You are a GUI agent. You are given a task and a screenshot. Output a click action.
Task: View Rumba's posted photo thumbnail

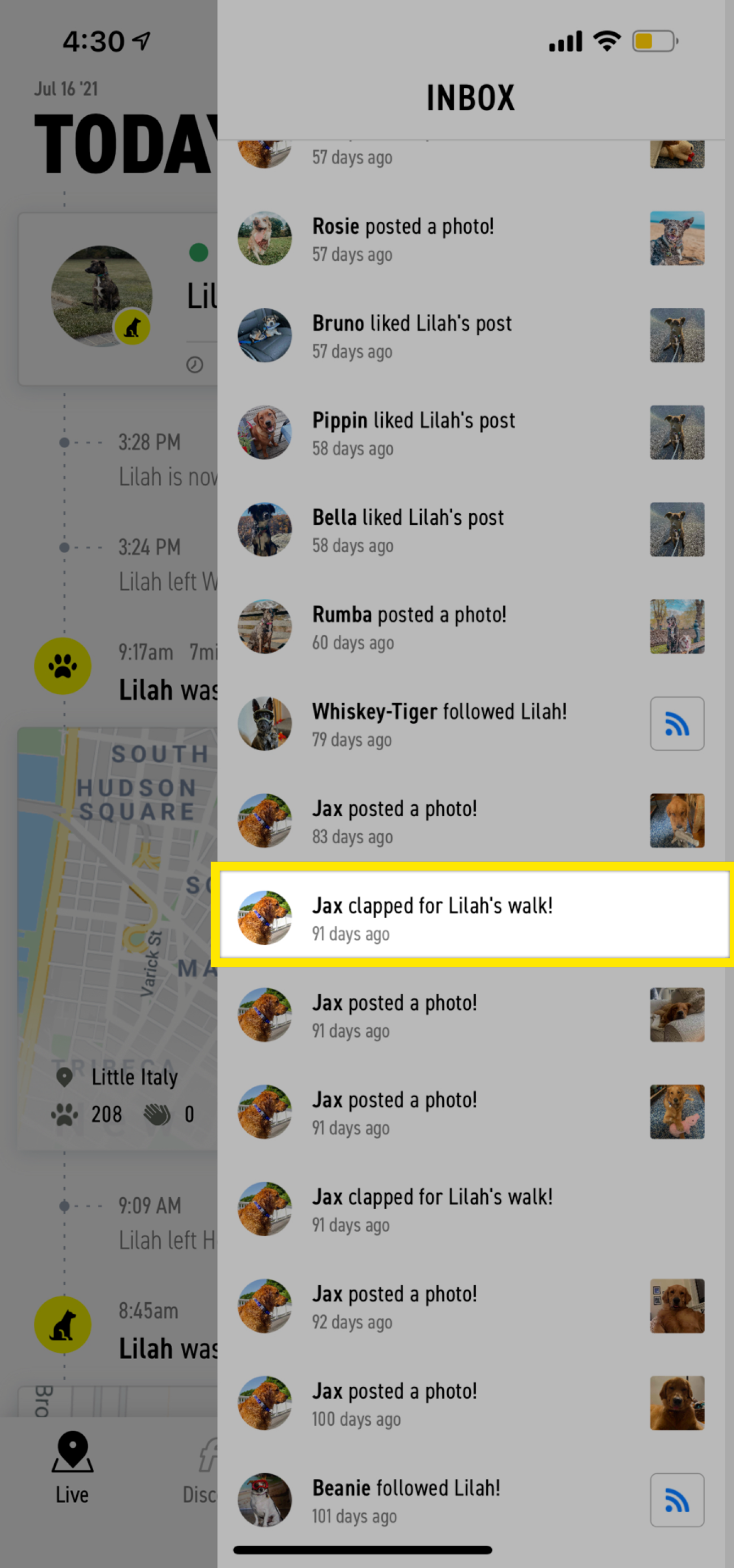(x=677, y=627)
